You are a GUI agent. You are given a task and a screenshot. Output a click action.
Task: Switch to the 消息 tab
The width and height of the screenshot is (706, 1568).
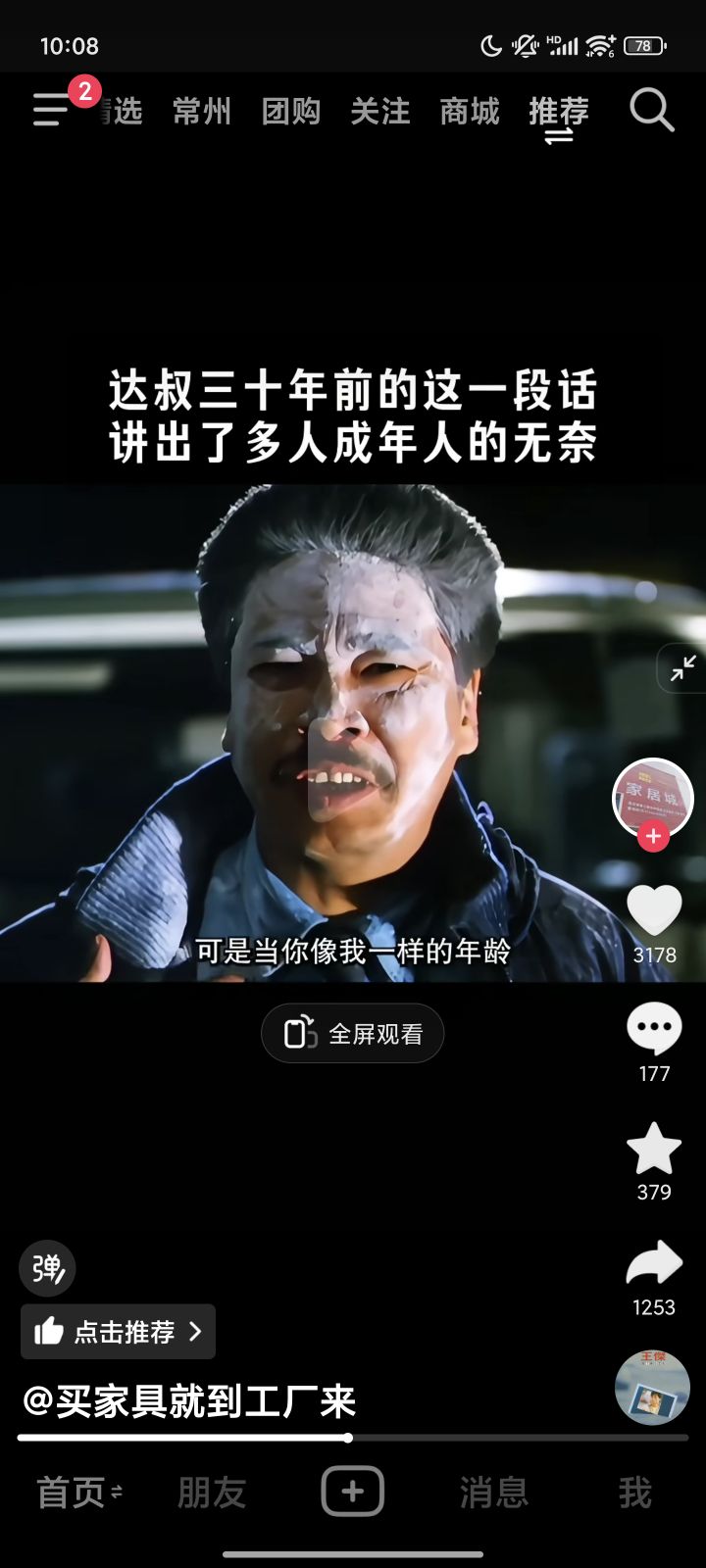493,1493
